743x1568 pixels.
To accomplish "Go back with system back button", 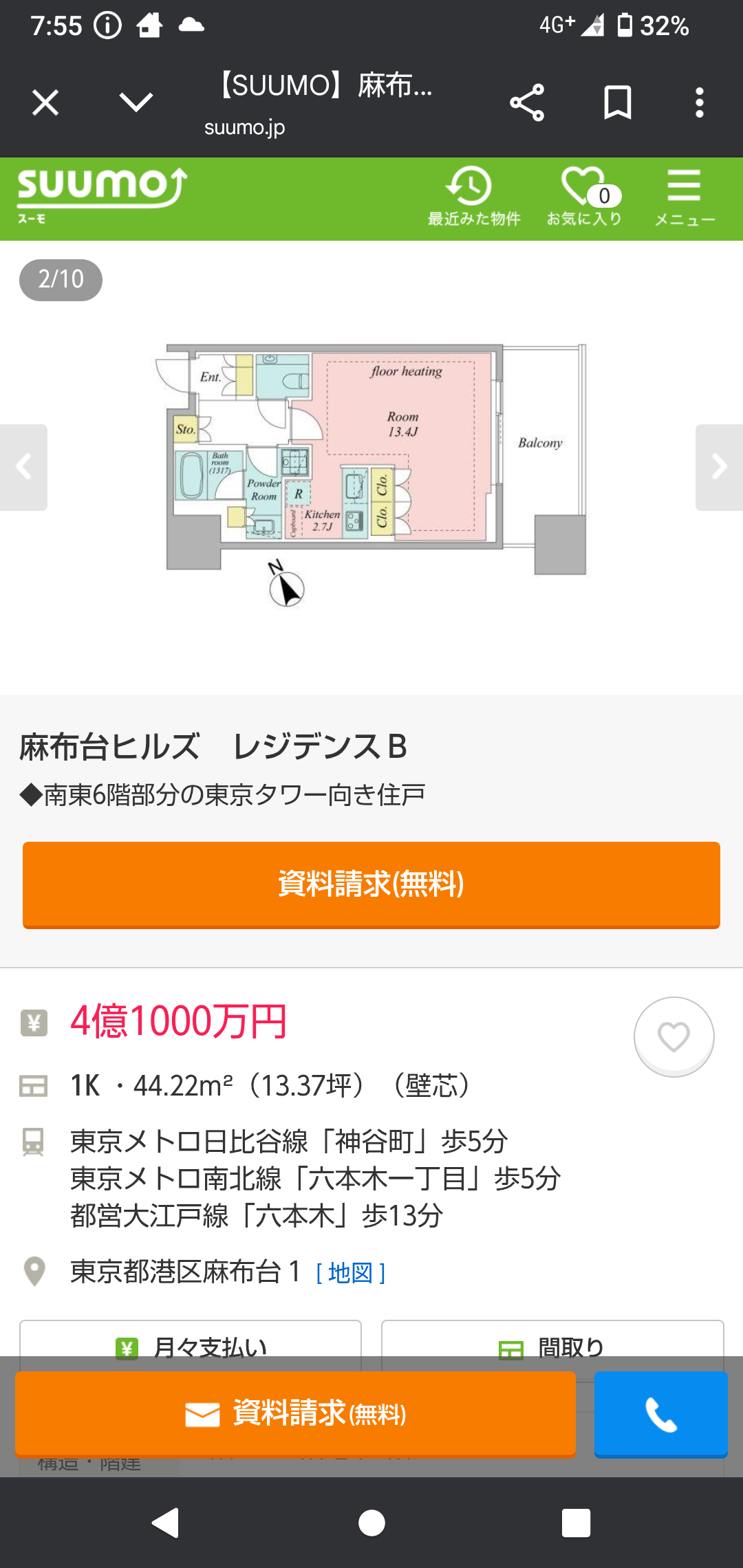I will [x=166, y=1523].
